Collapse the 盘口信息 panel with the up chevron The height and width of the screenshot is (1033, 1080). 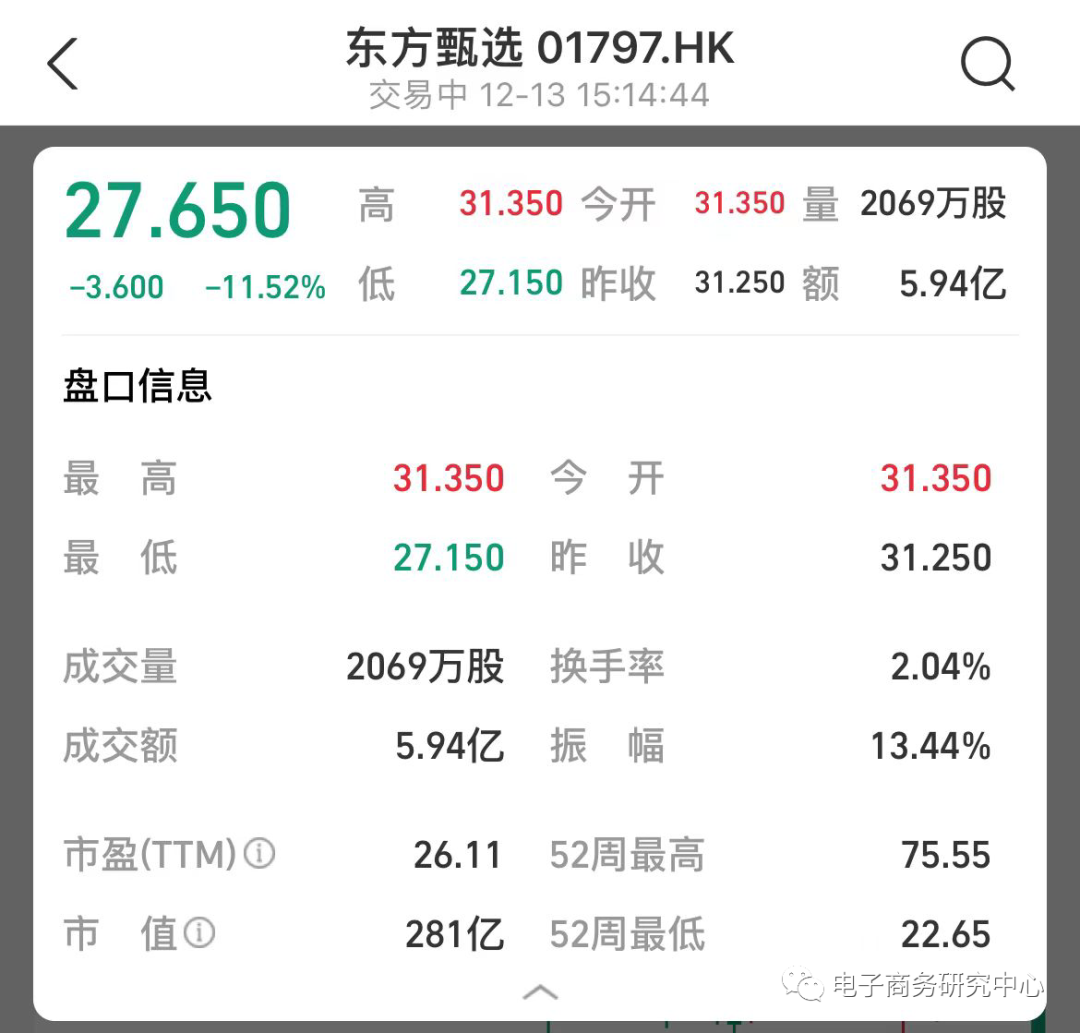click(x=540, y=992)
